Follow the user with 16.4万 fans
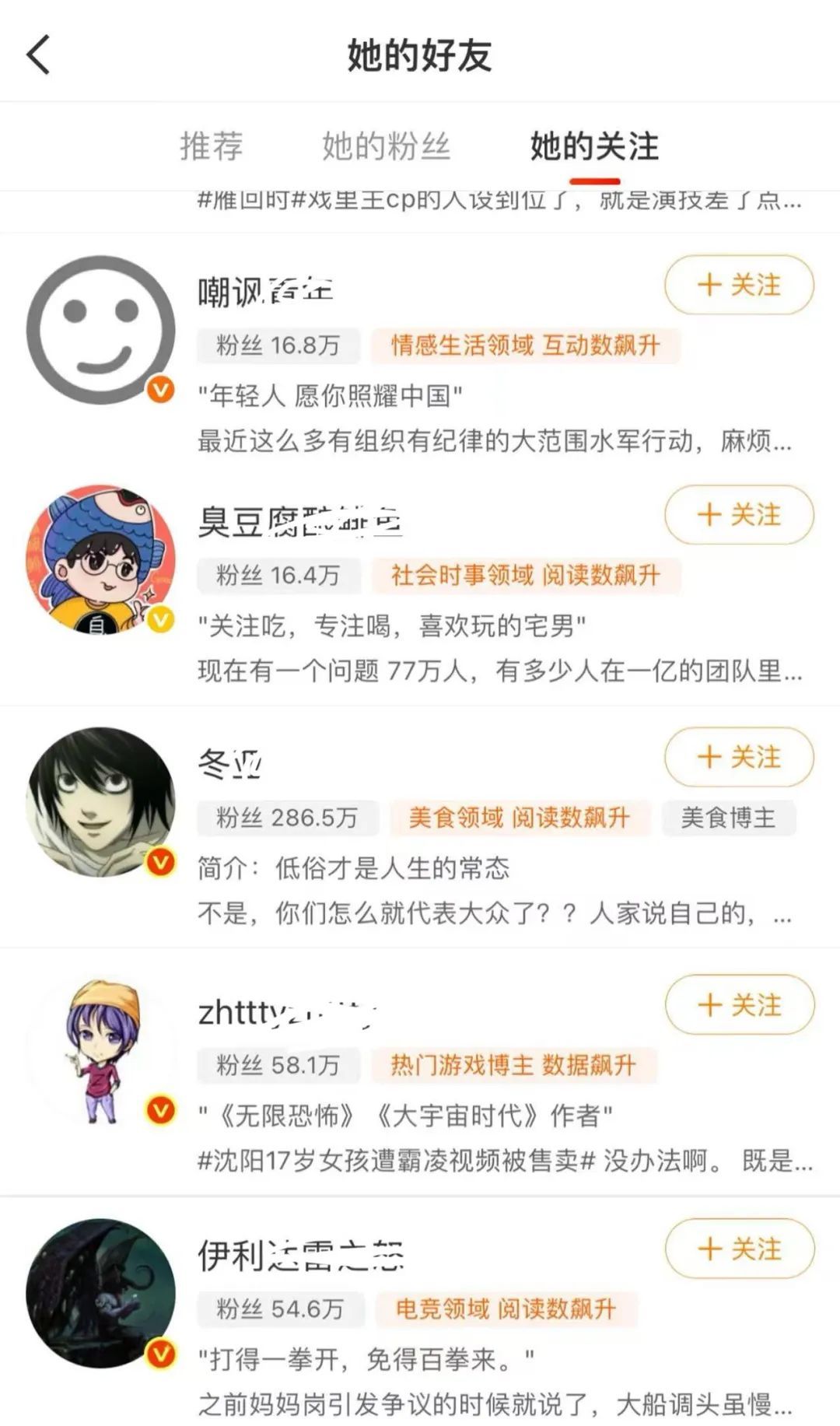 coord(739,514)
